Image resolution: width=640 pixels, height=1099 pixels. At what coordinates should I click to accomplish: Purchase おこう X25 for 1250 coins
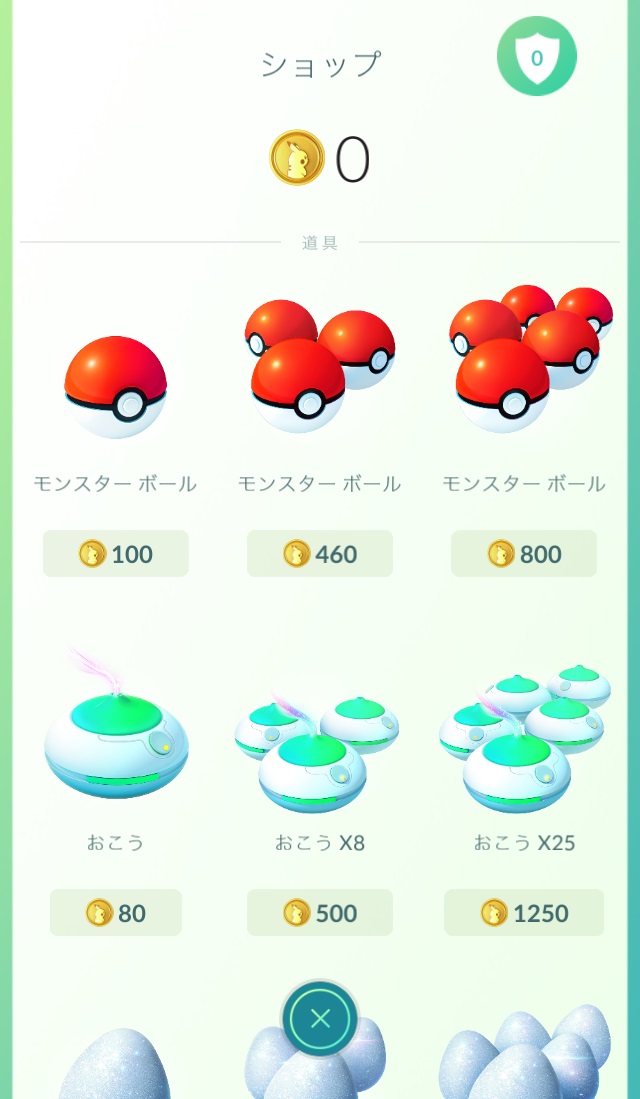524,912
